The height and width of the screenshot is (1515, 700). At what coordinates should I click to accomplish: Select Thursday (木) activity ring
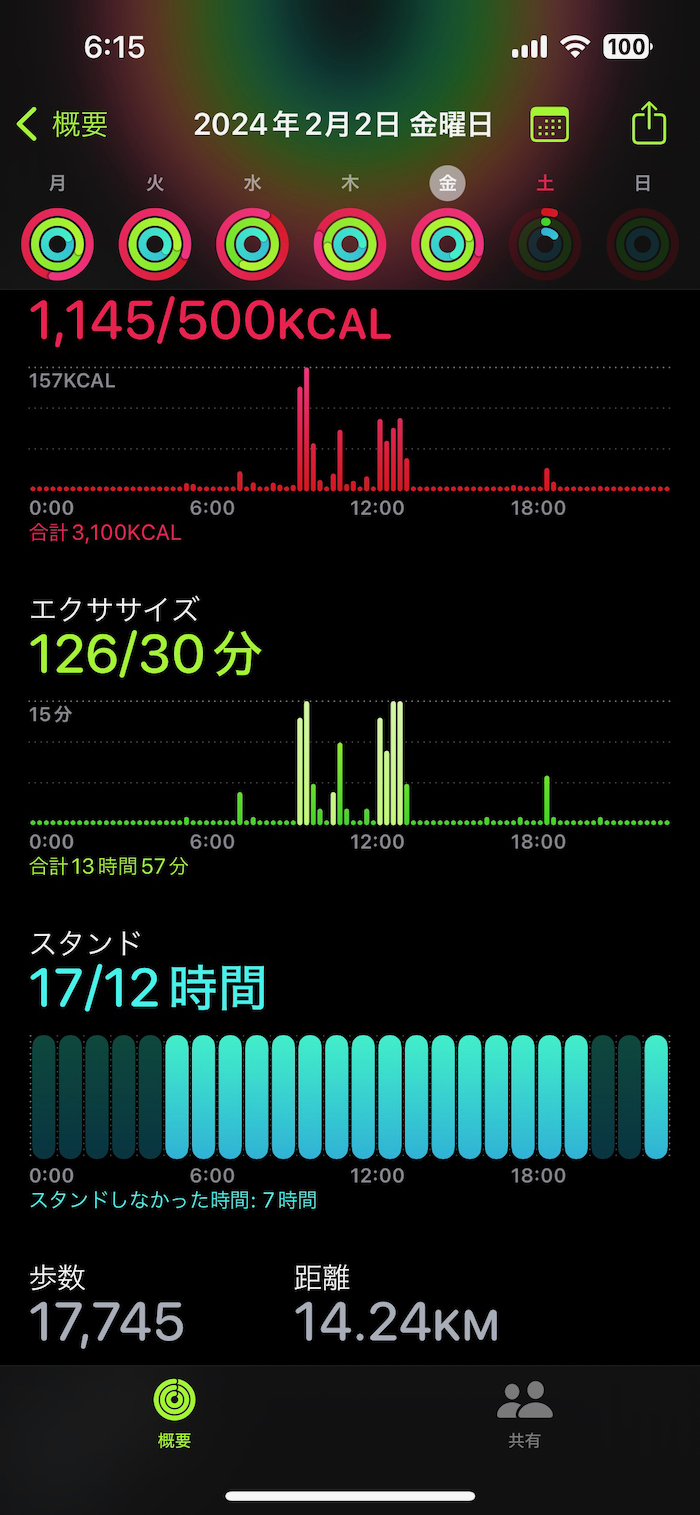pos(350,244)
